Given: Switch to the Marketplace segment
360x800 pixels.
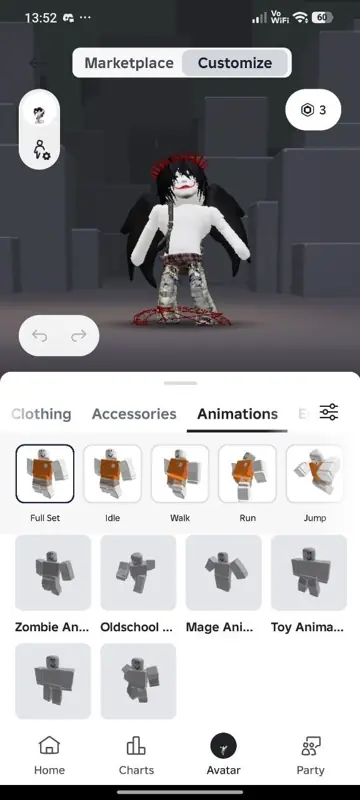Looking at the screenshot, I should pos(128,63).
